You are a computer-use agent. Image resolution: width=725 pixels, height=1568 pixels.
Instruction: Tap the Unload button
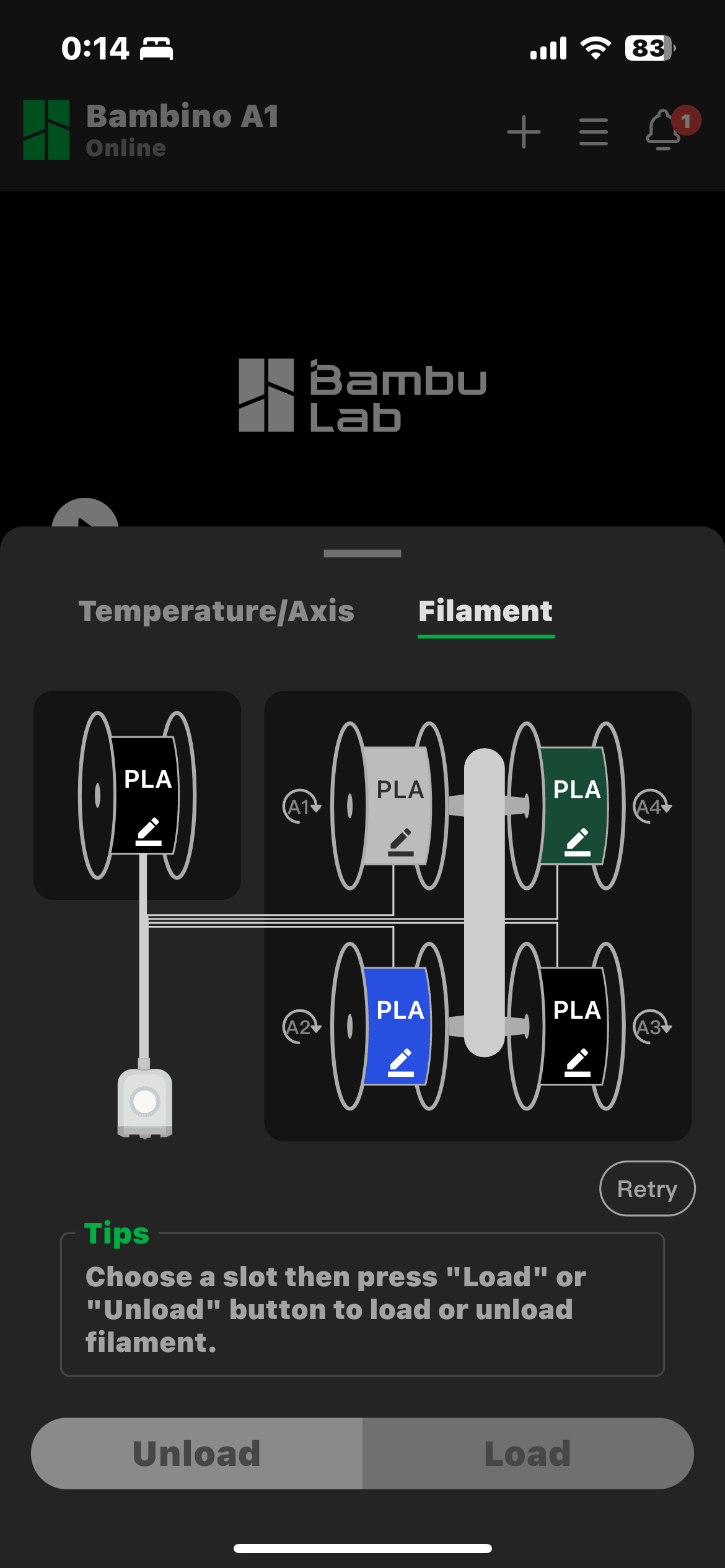[196, 1453]
